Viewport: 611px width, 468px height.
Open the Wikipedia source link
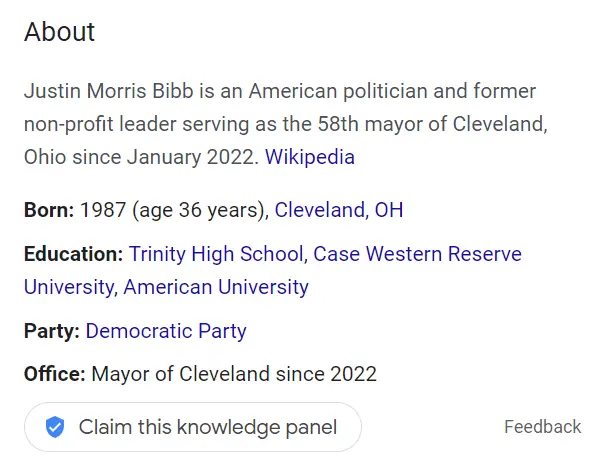[309, 158]
